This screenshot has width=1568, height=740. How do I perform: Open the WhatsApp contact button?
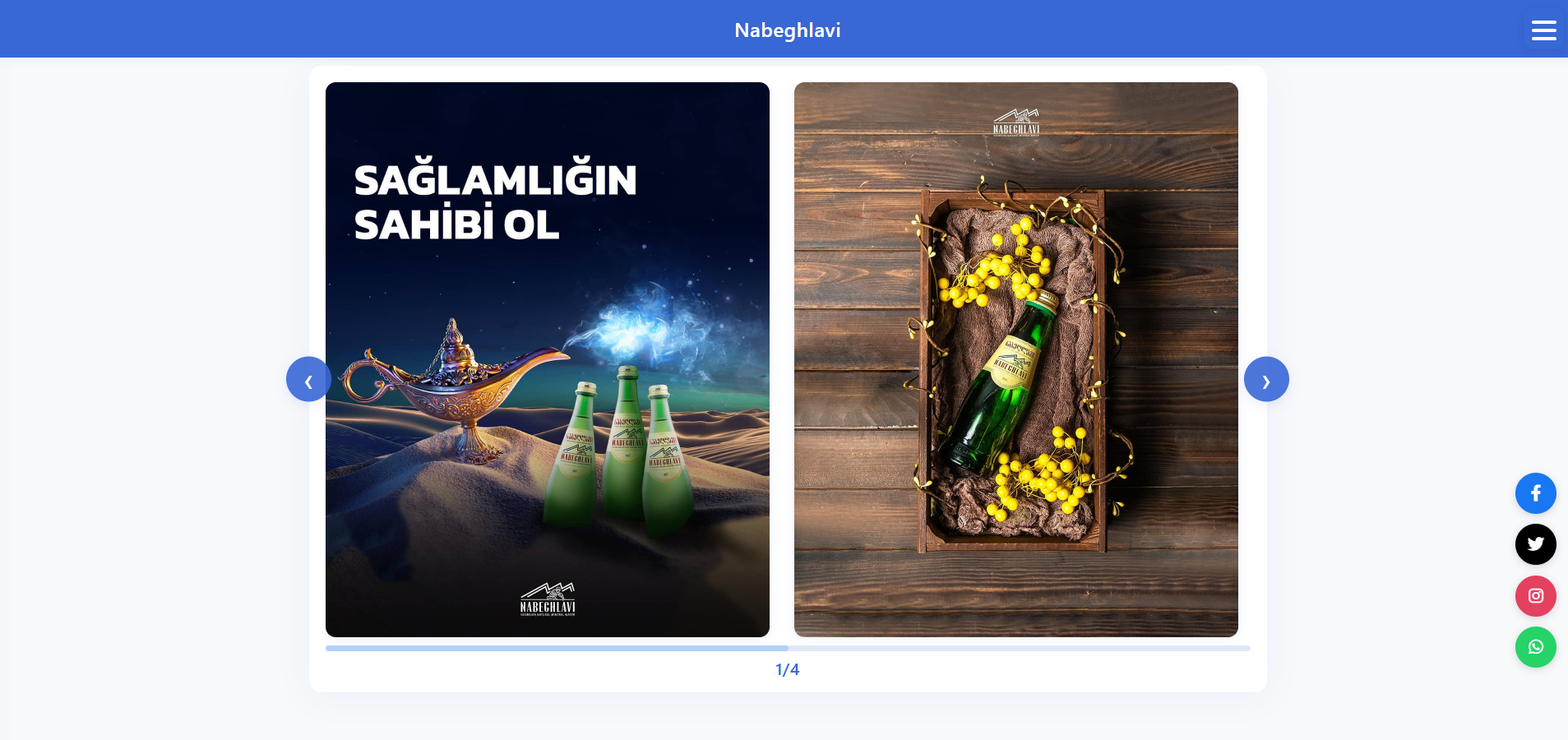click(1535, 647)
